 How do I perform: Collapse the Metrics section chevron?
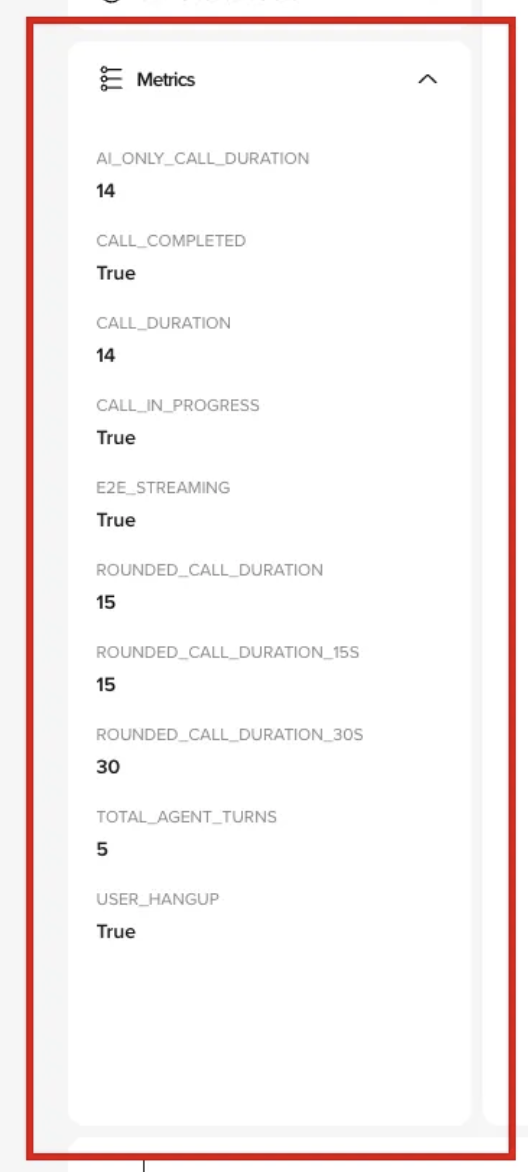pyautogui.click(x=427, y=79)
